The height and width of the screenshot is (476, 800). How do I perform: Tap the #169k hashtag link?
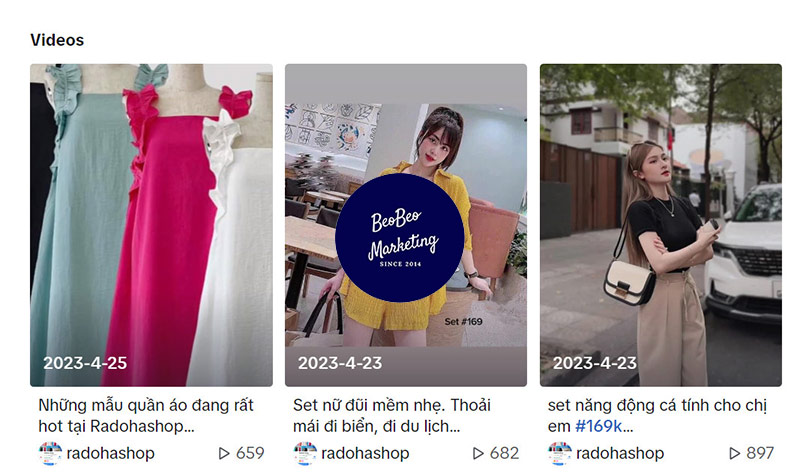point(603,426)
